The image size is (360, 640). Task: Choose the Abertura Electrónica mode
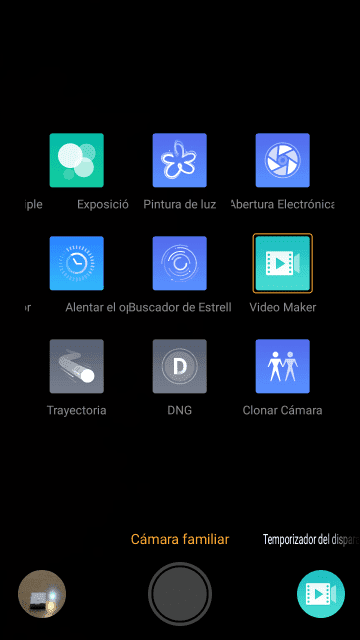[x=282, y=160]
